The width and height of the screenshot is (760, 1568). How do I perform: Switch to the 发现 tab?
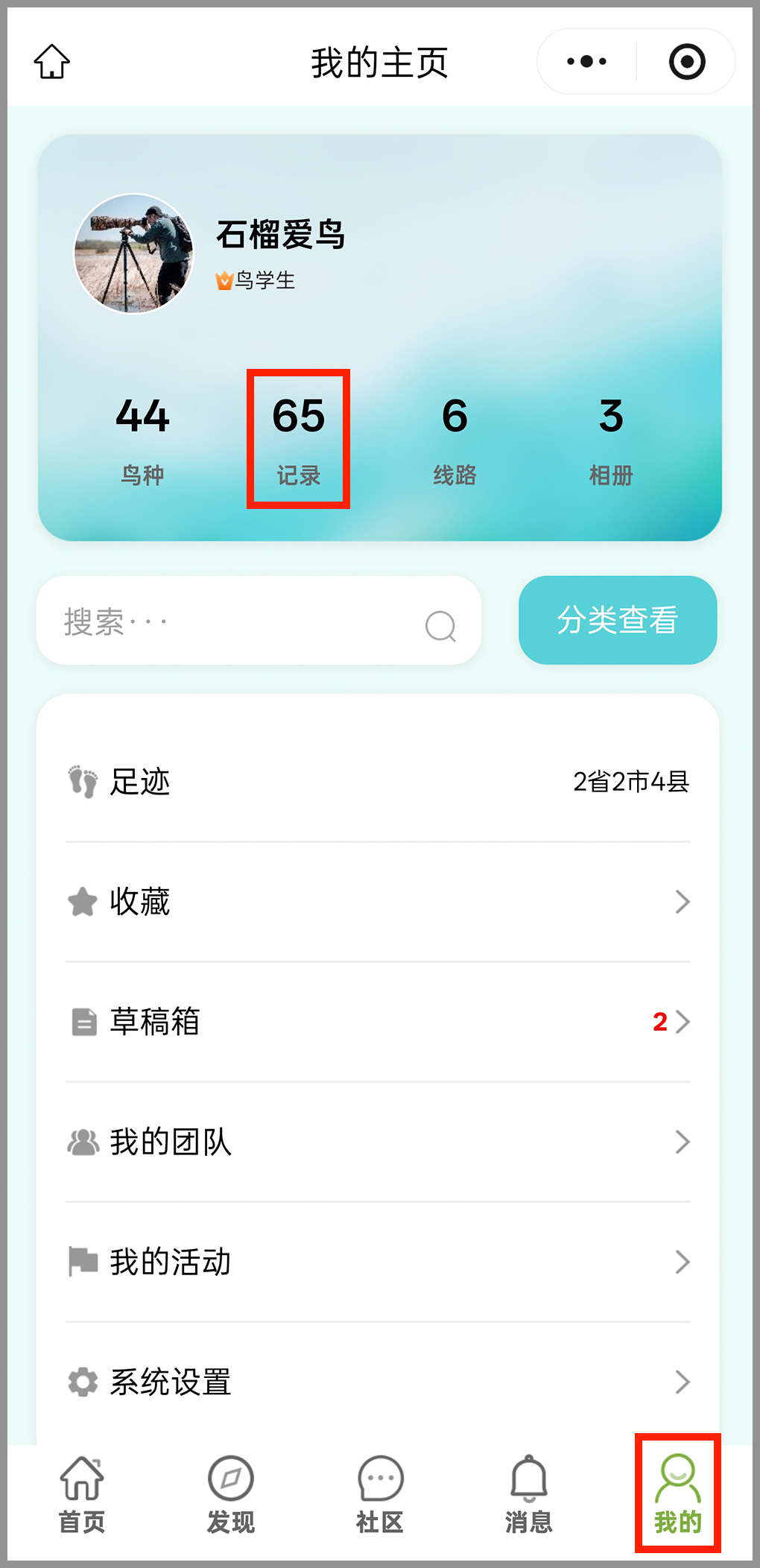(x=231, y=1494)
